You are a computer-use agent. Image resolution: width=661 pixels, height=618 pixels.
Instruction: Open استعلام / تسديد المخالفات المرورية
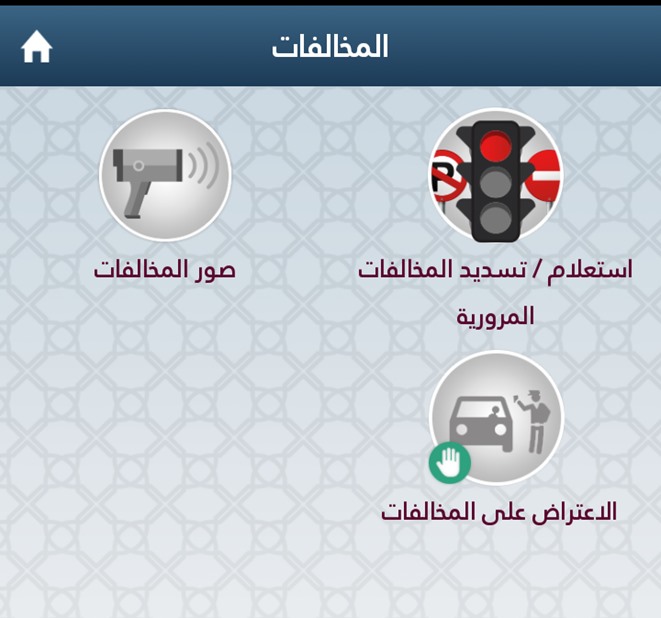pyautogui.click(x=496, y=175)
